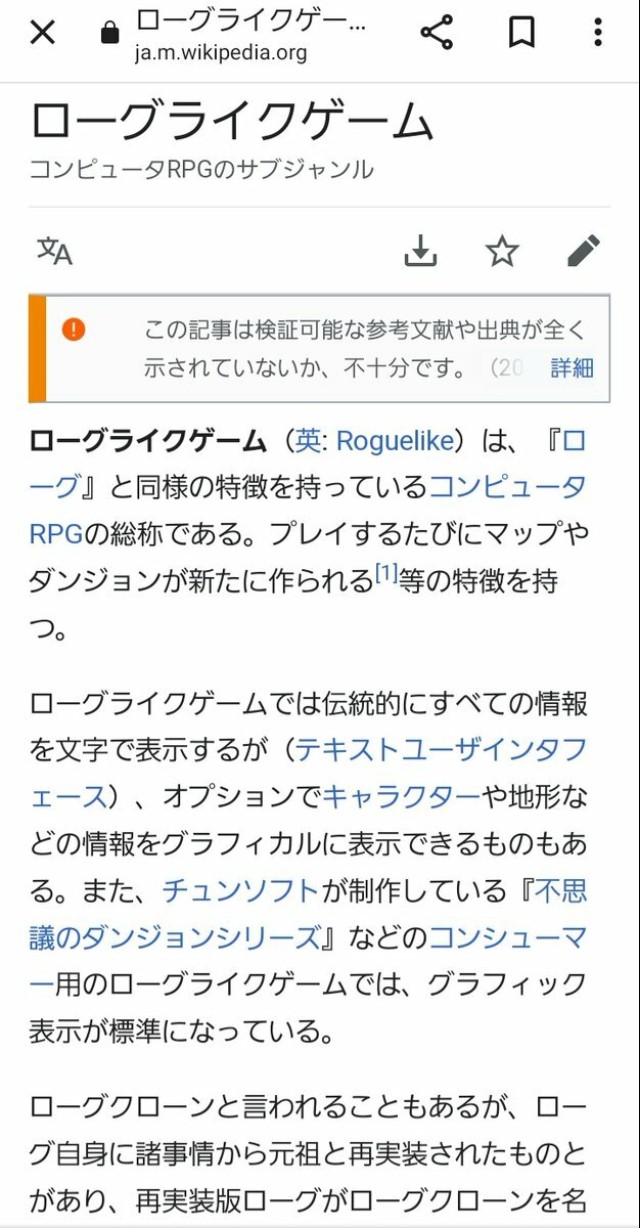Edit the article with pencil icon
Screen dimensions: 640x1228
(583, 251)
